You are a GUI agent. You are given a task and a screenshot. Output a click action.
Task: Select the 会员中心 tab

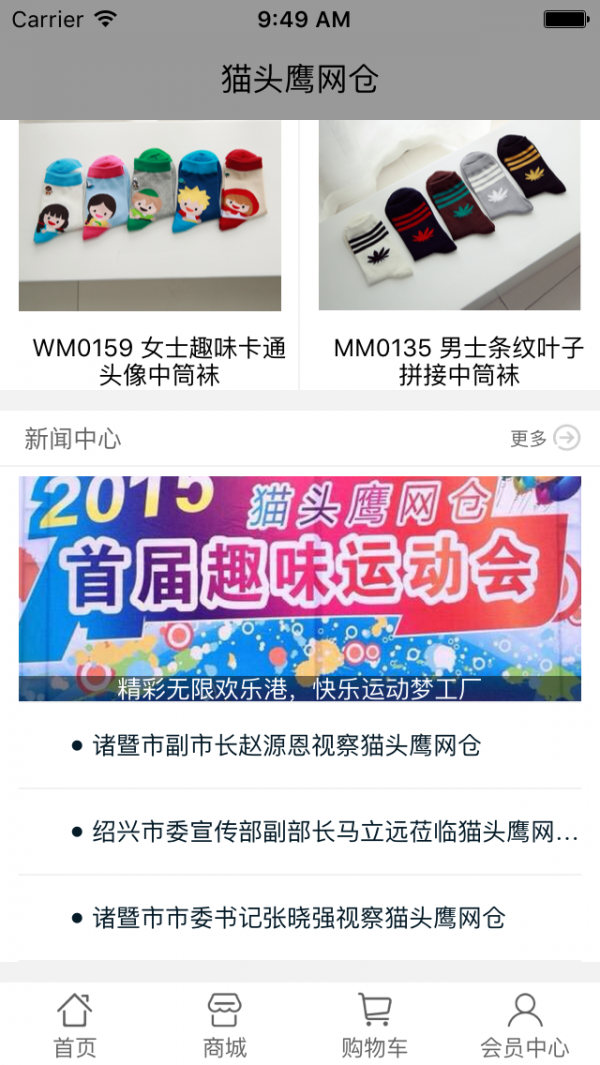pos(525,1024)
